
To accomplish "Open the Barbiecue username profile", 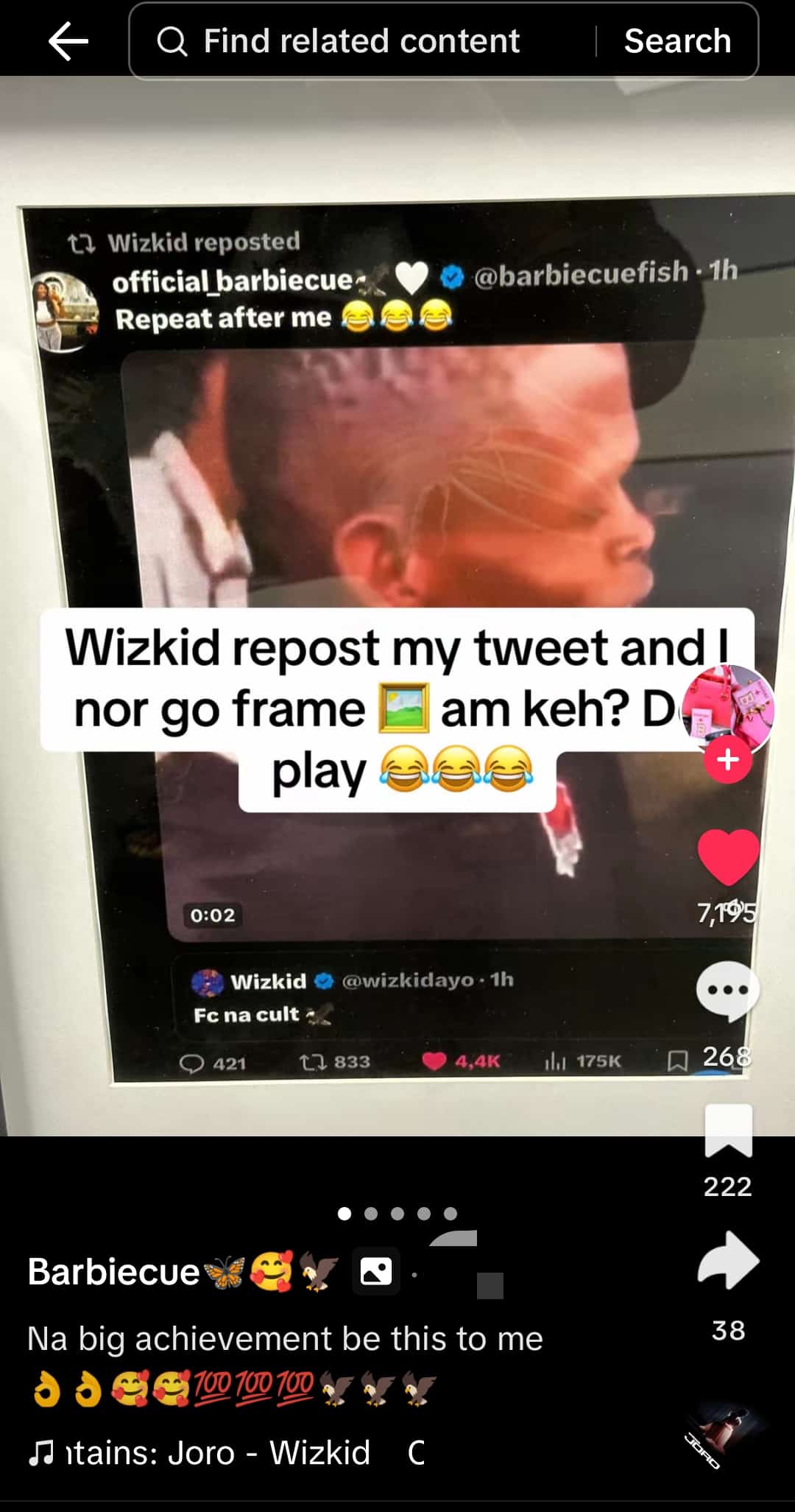I will 114,1272.
